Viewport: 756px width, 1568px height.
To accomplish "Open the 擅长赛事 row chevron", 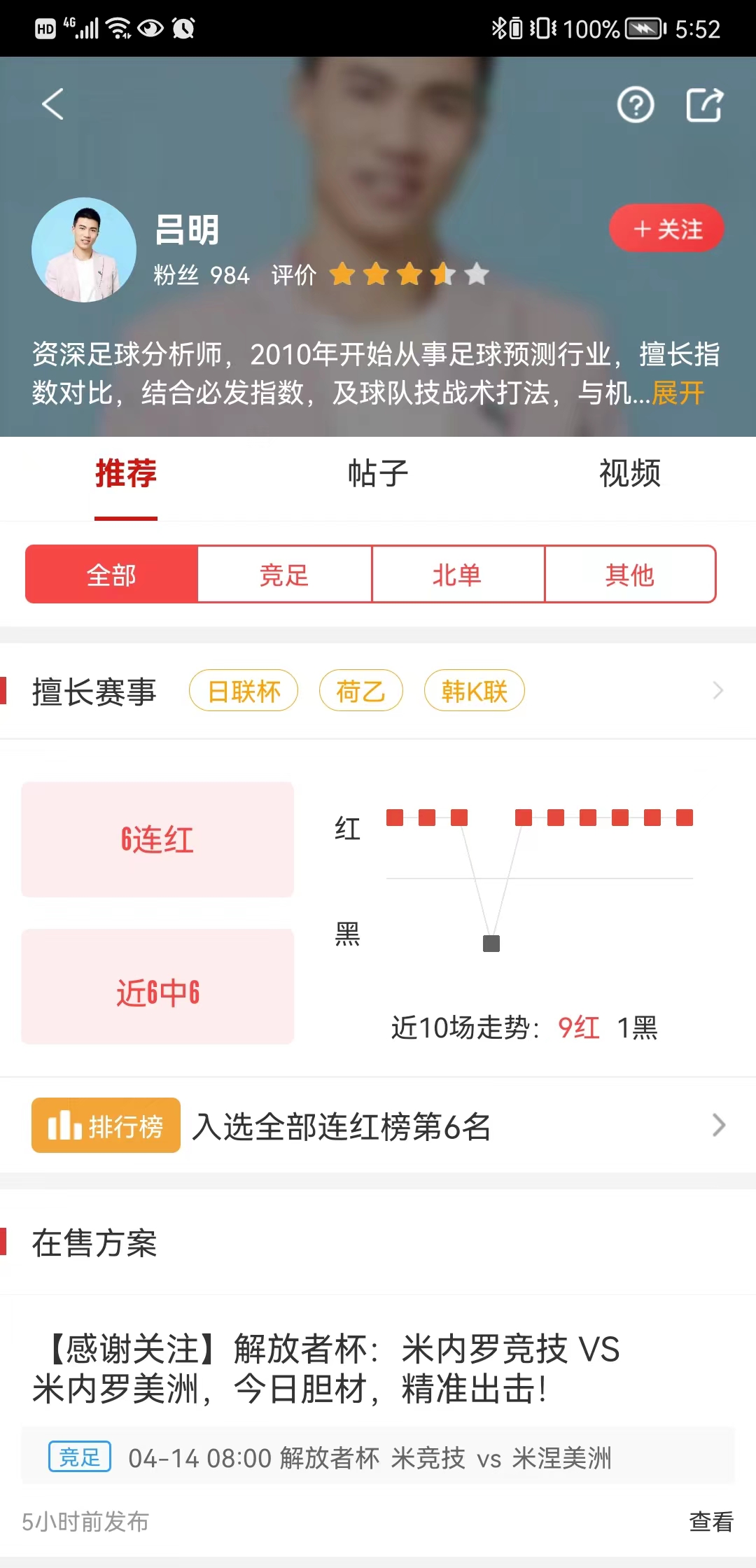I will click(x=717, y=691).
